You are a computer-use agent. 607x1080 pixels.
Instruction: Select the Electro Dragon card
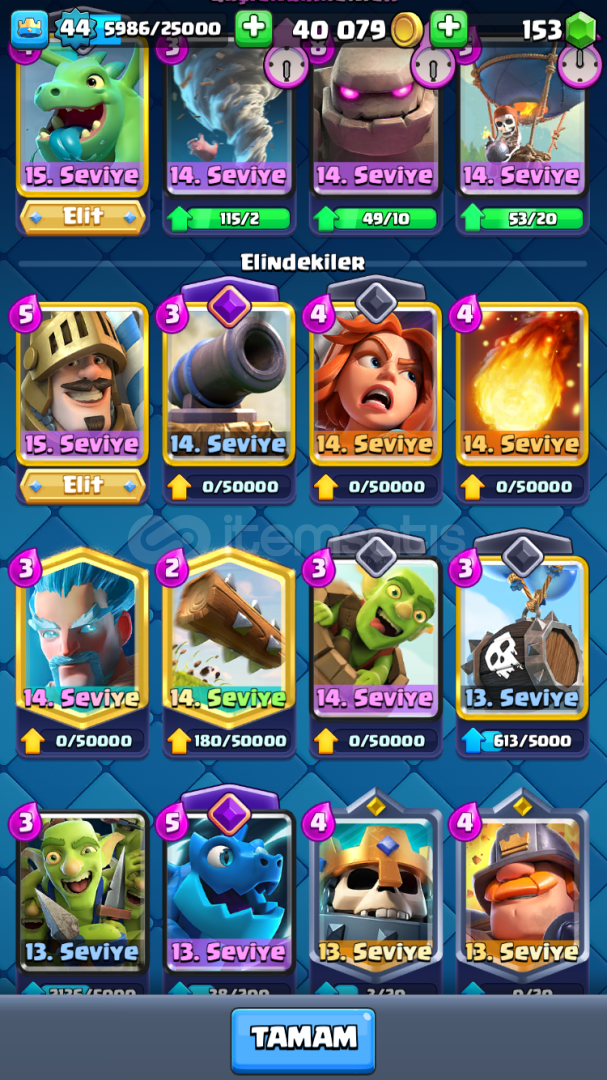(x=230, y=891)
